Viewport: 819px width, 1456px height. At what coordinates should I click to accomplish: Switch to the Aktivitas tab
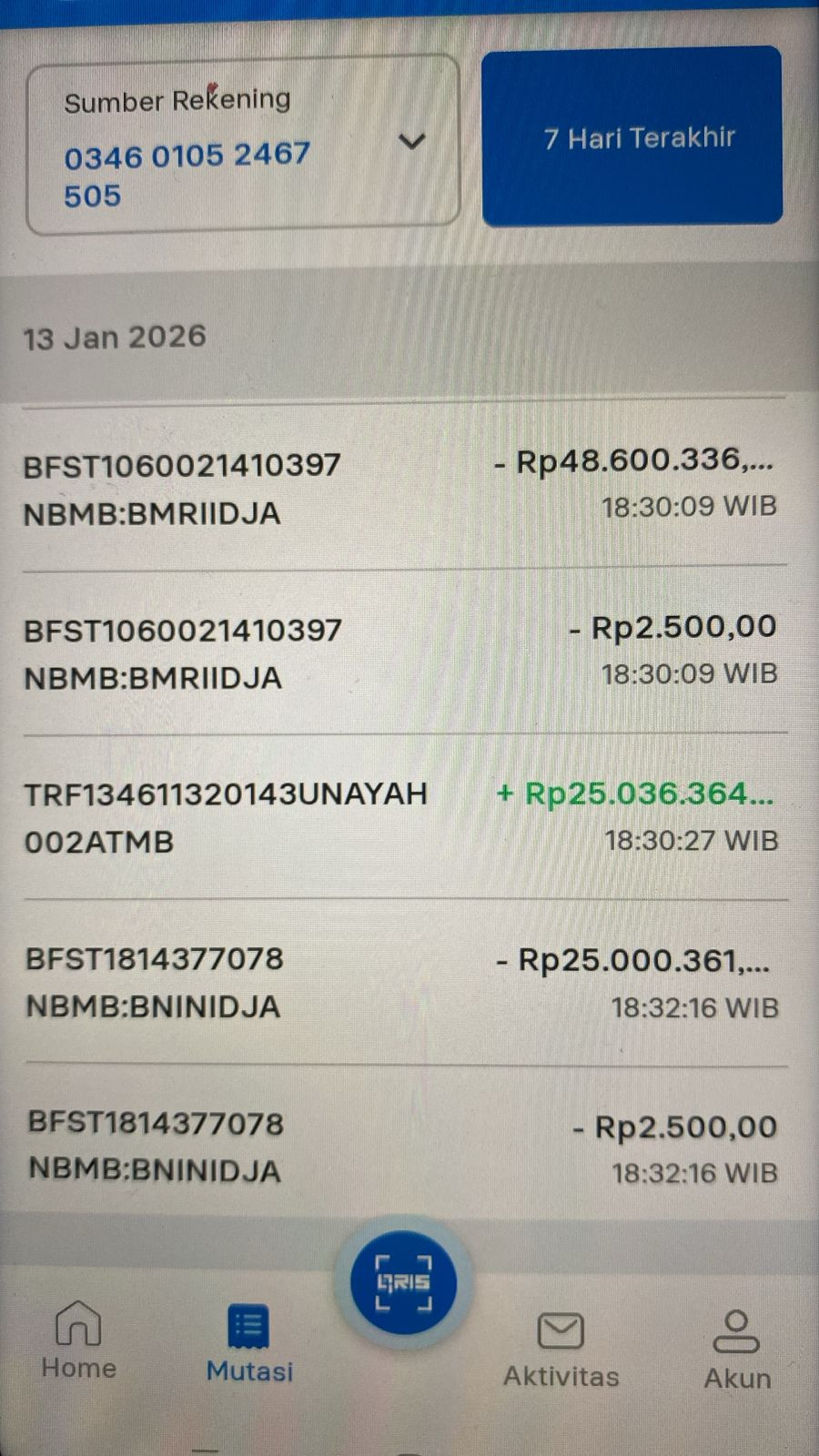pyautogui.click(x=561, y=1350)
